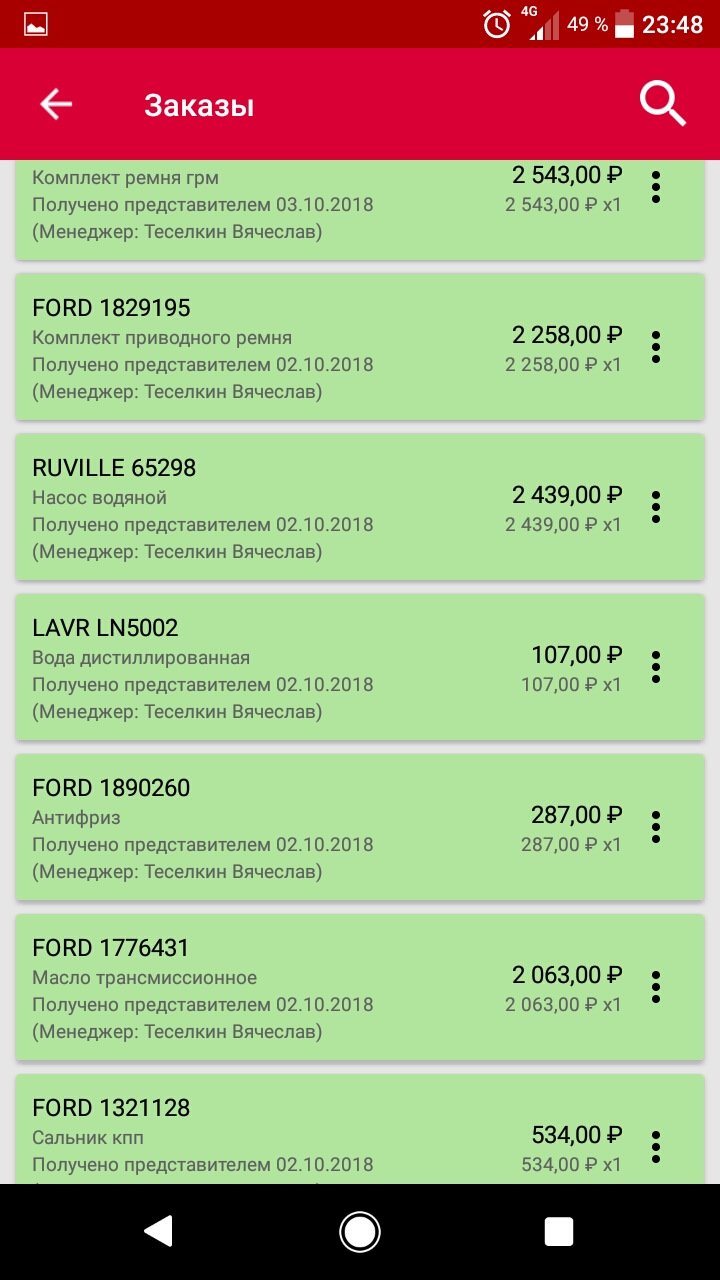
Task: Tap the back arrow to leave Заказы
Action: (x=55, y=103)
